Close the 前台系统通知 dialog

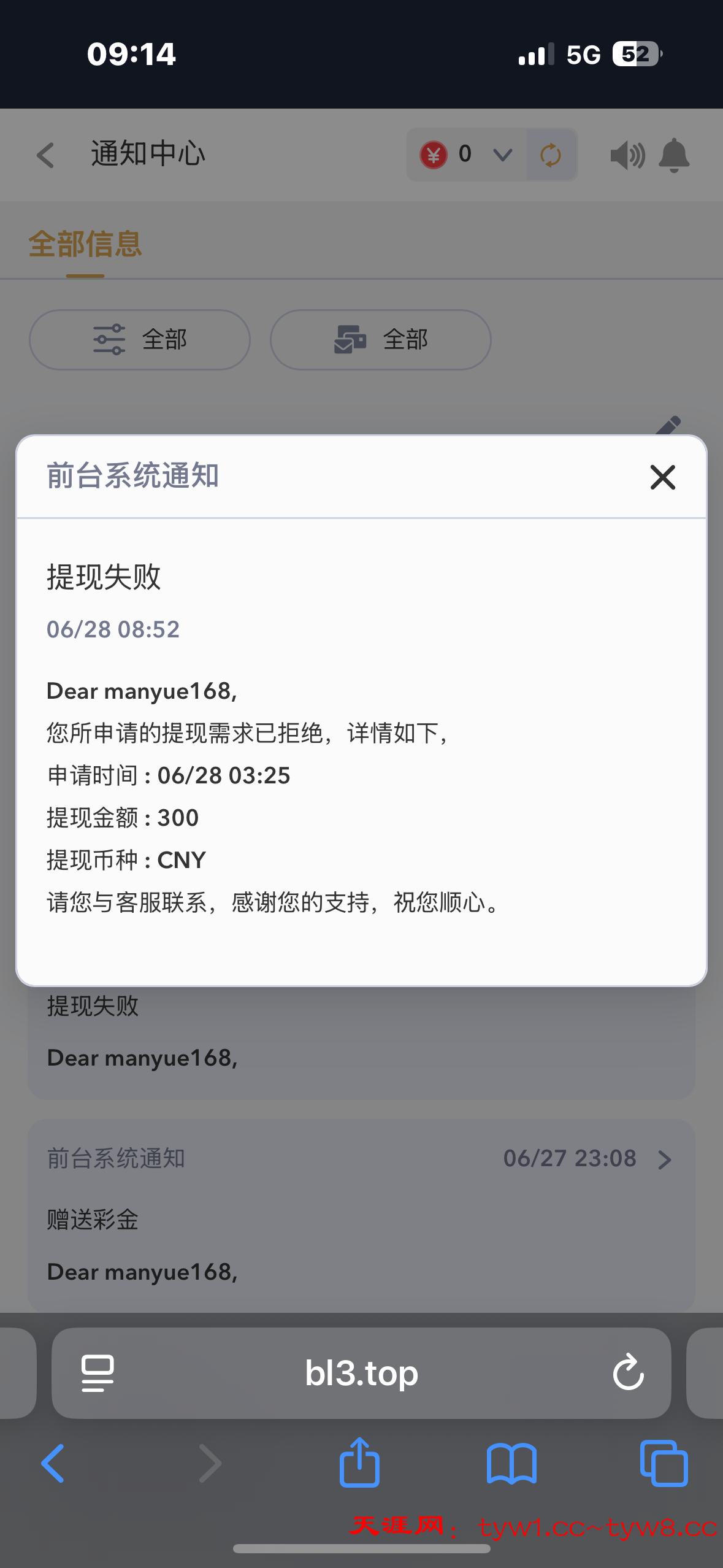[662, 477]
